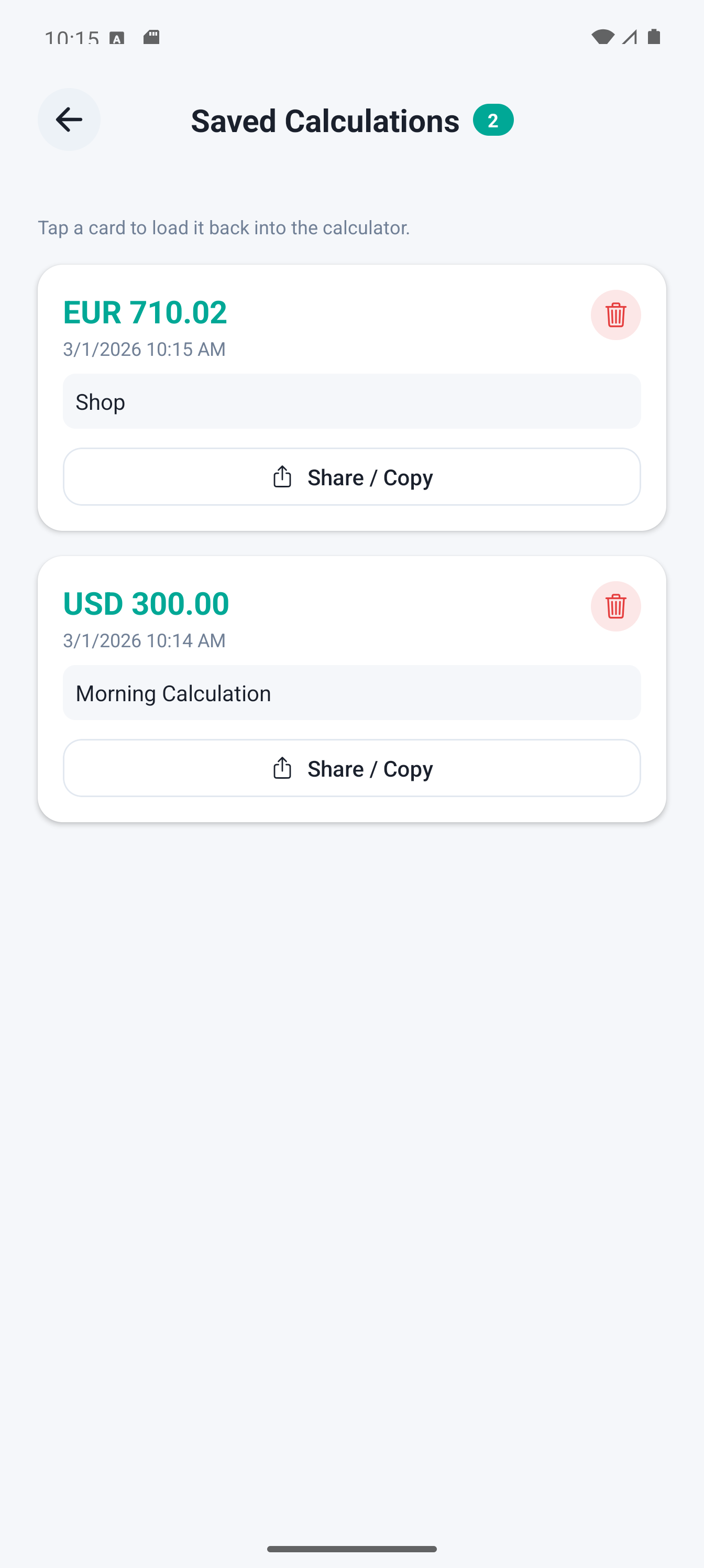Tap the battery icon in status bar

654,37
